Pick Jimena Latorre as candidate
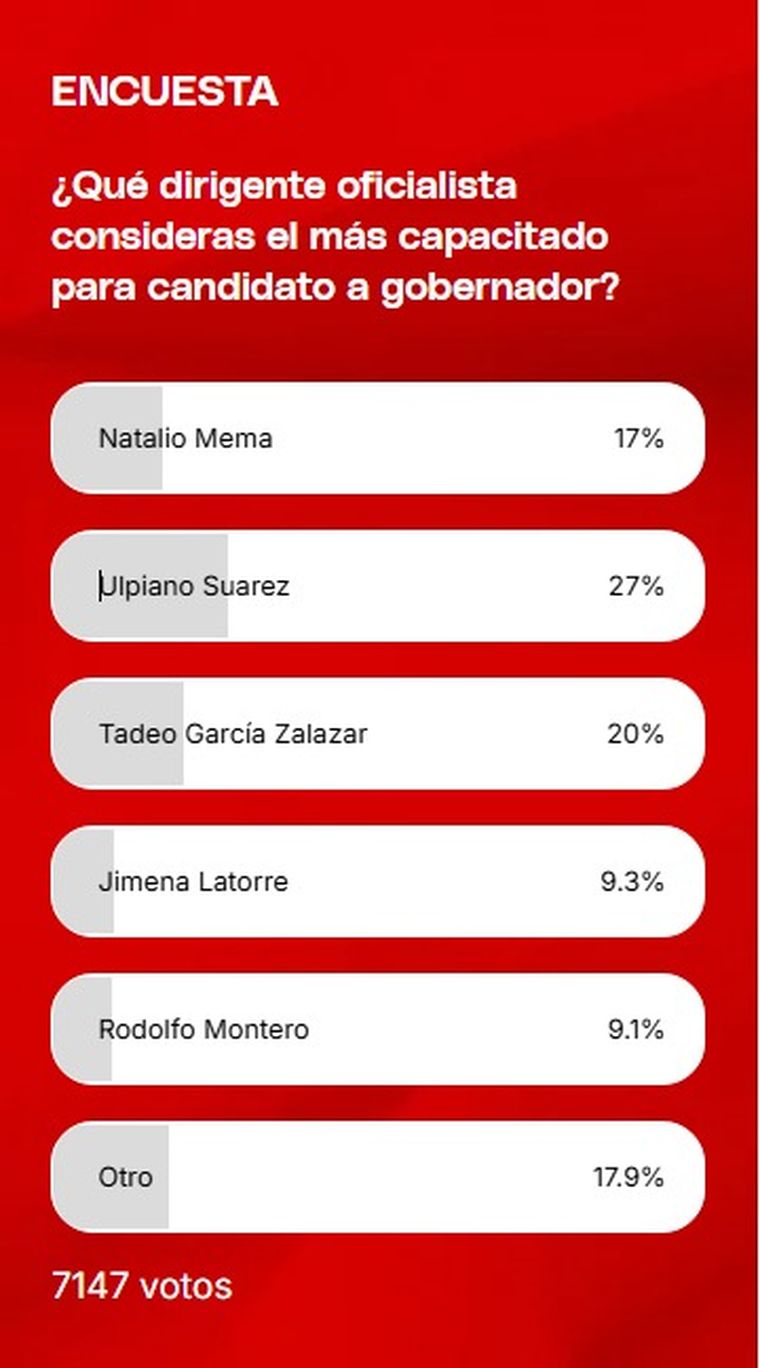The width and height of the screenshot is (760, 1368). [377, 882]
